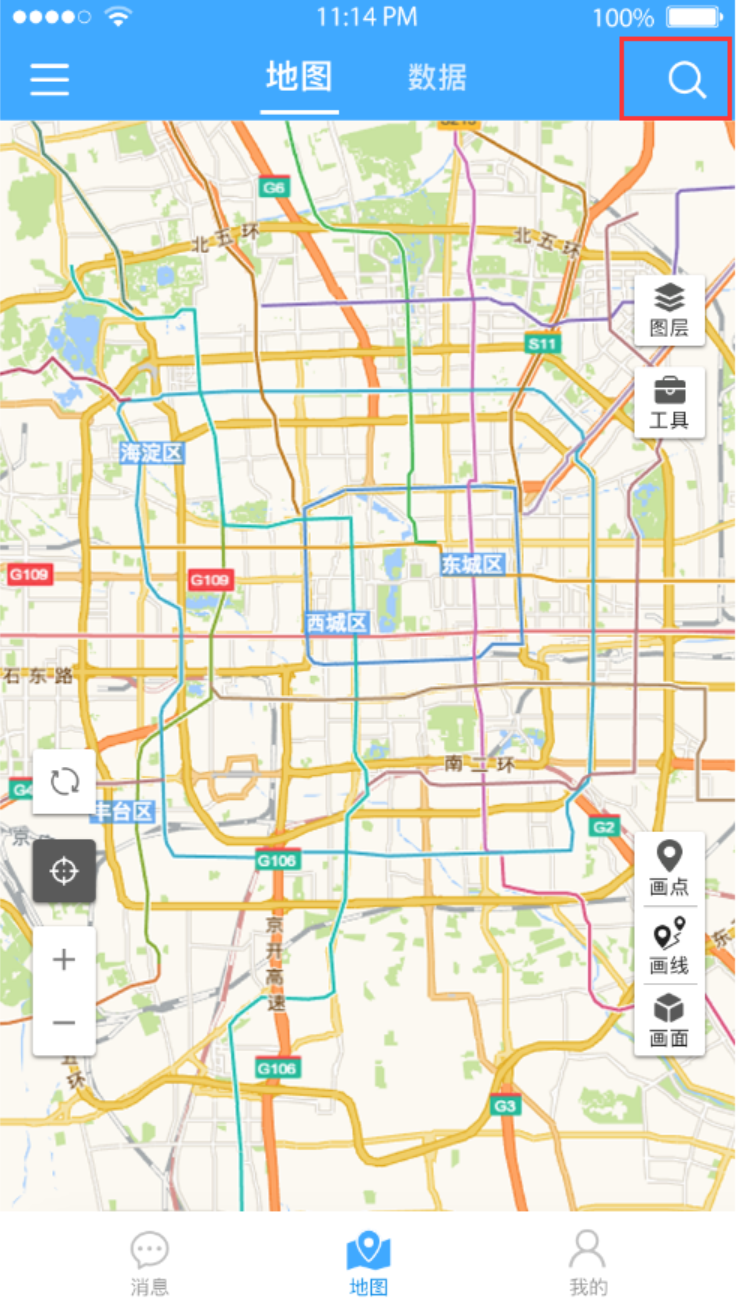736x1311 pixels.
Task: Choose the 画点 draw point tool
Action: 669,869
